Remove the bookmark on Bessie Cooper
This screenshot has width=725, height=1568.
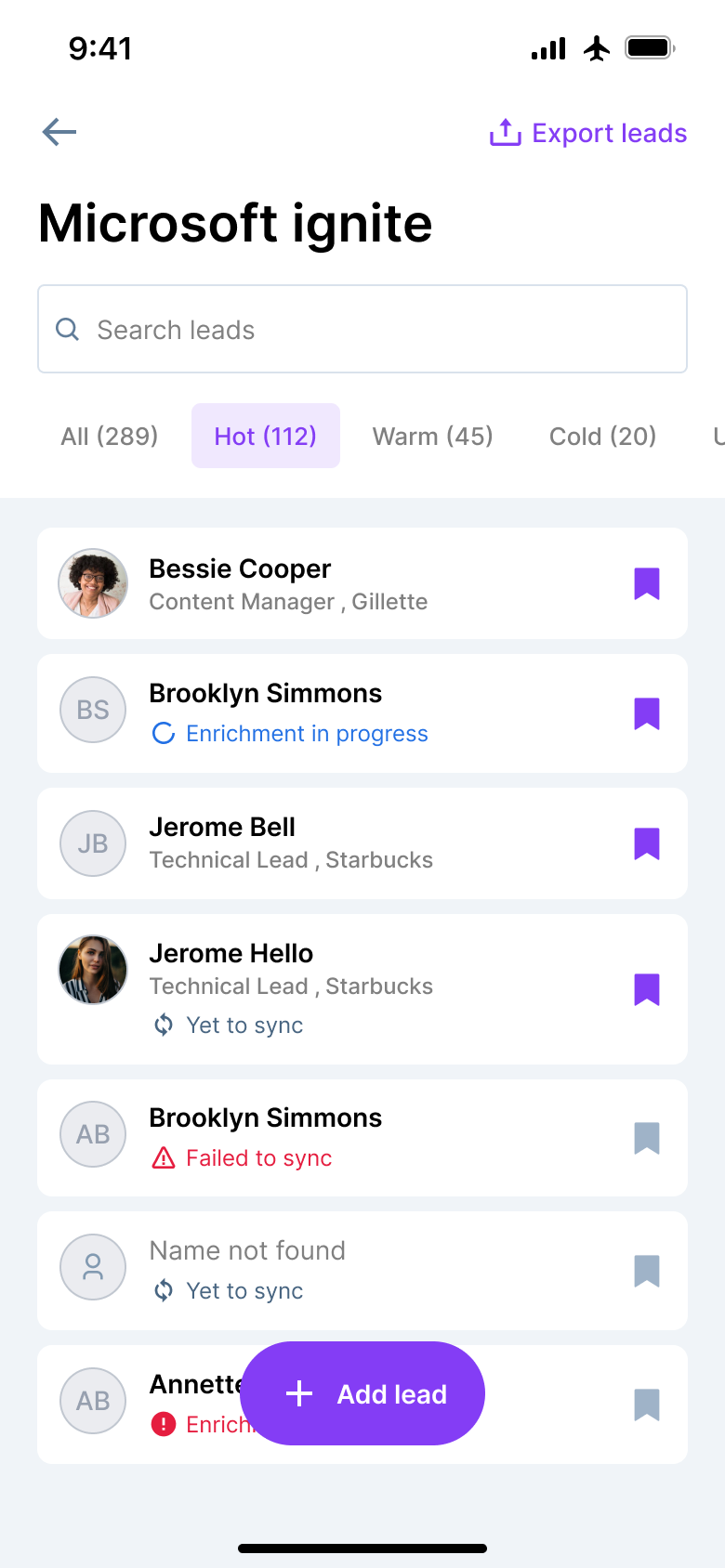tap(647, 583)
